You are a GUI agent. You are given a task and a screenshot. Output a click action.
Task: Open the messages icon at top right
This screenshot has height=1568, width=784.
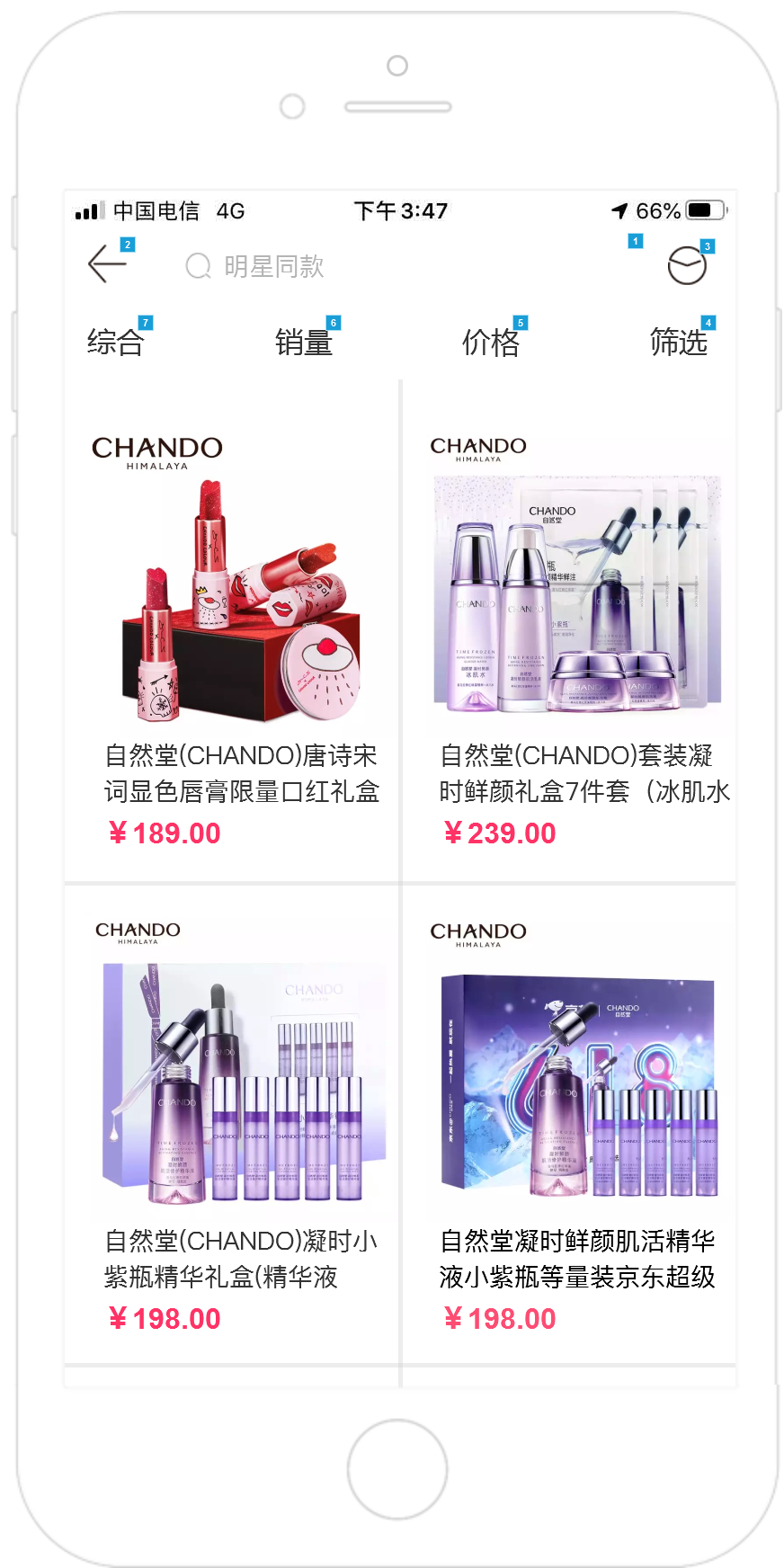tap(687, 265)
